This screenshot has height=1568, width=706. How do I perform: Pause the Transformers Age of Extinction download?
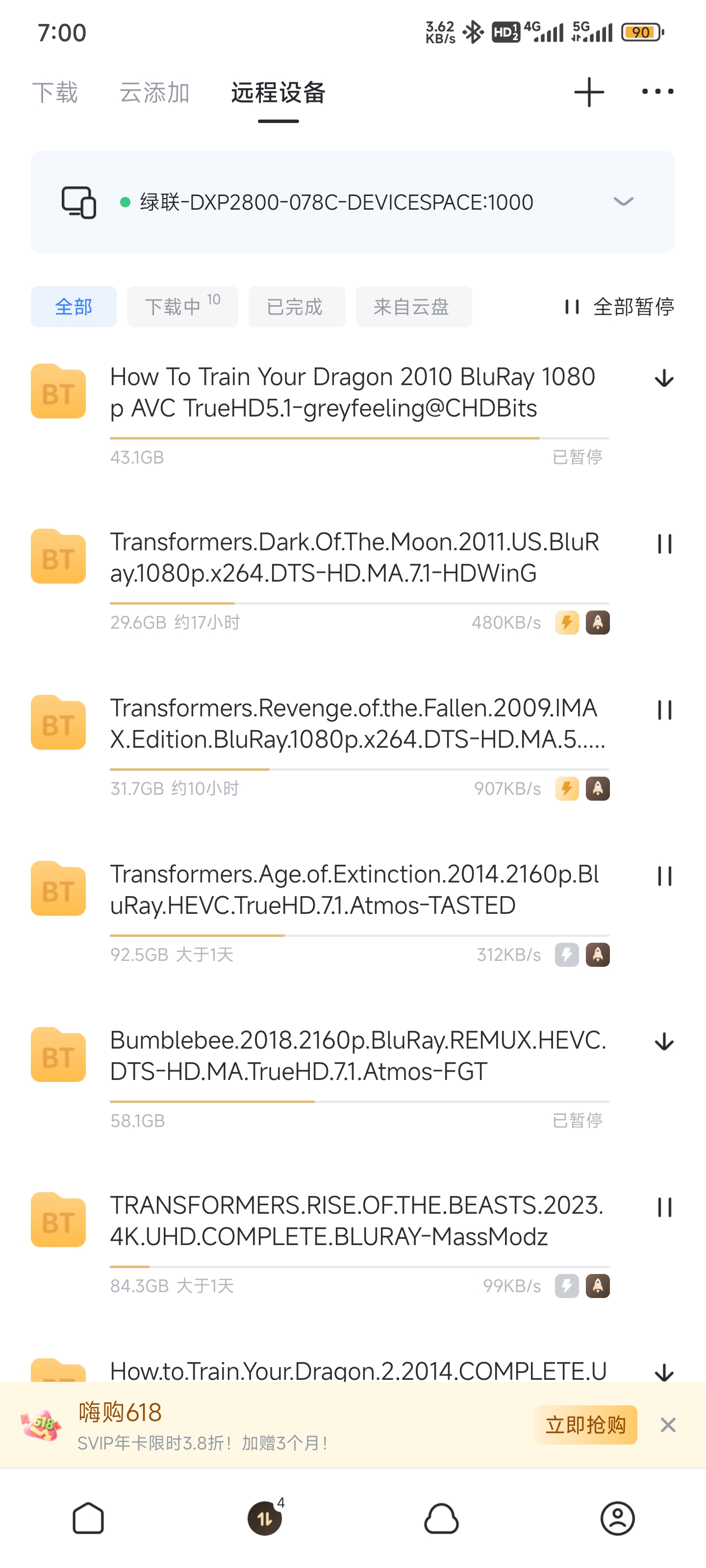[x=664, y=878]
